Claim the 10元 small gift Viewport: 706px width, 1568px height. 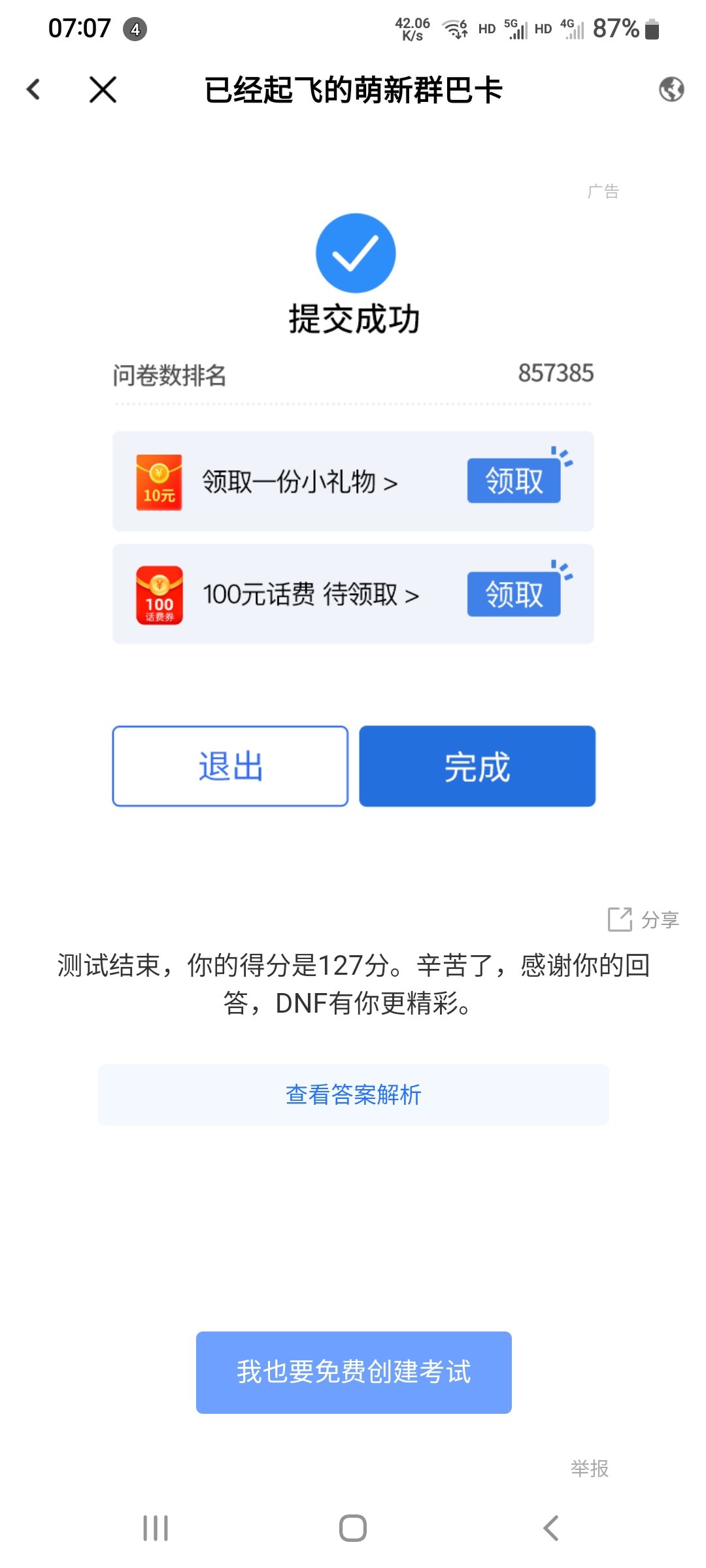(x=513, y=481)
